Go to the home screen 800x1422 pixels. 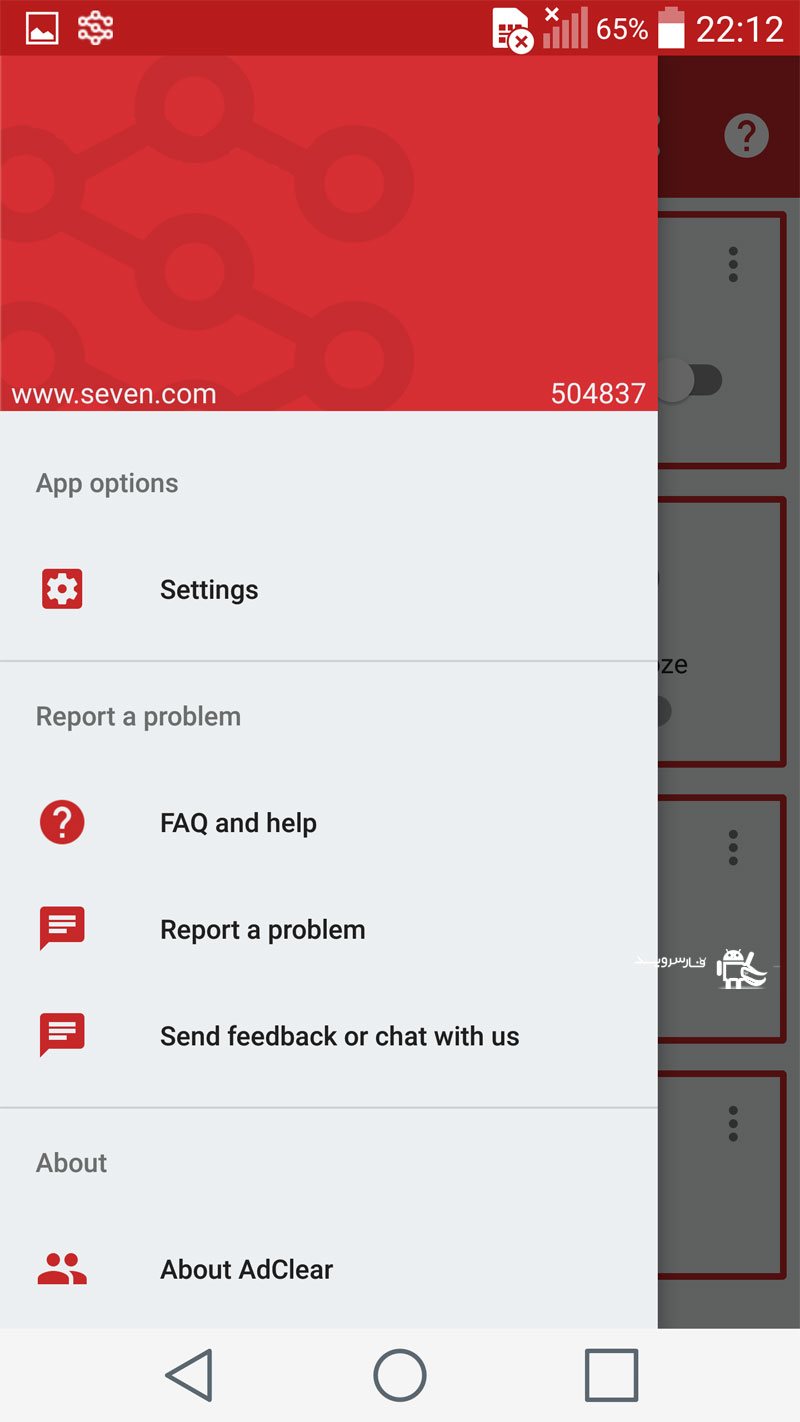point(400,1375)
